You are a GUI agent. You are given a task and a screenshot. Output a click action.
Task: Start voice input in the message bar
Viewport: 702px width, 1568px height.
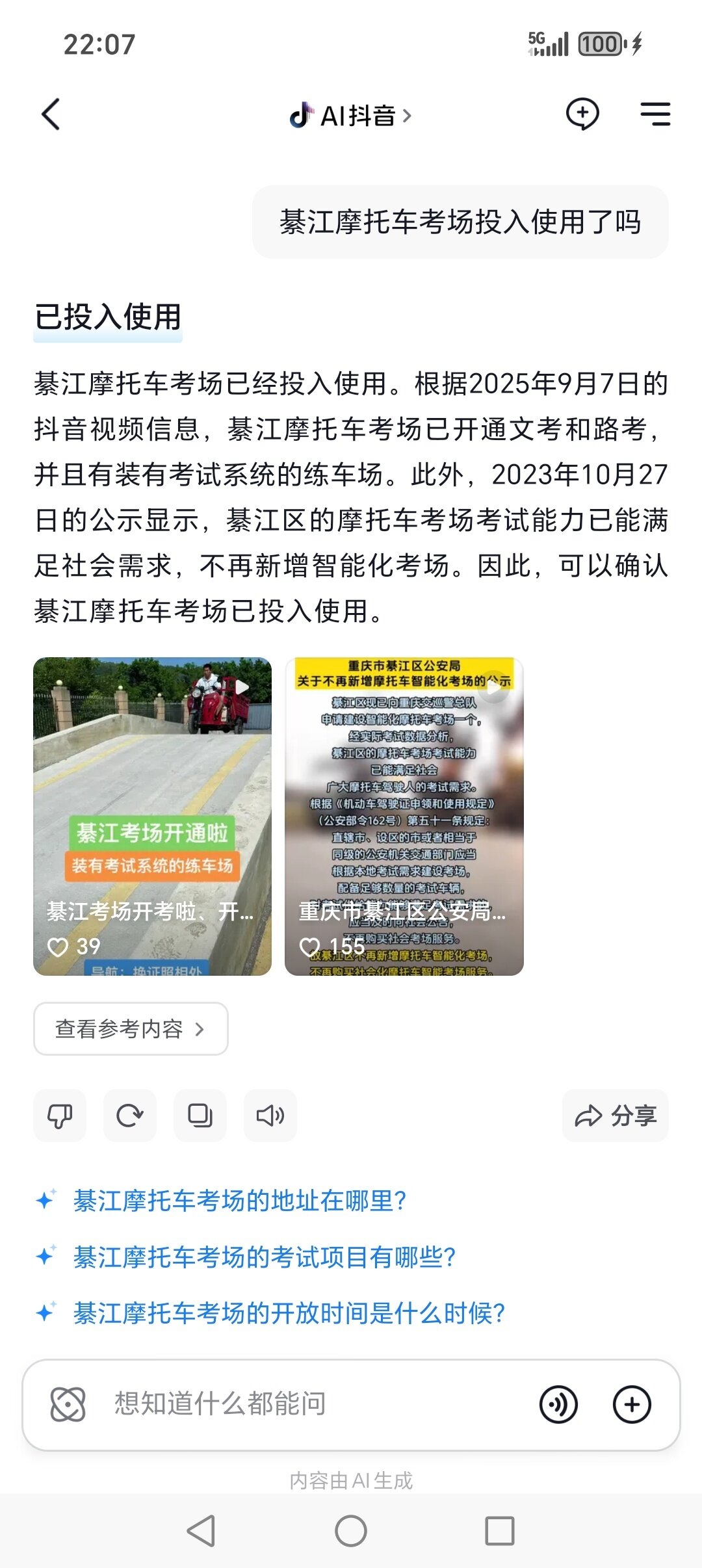click(x=558, y=1404)
